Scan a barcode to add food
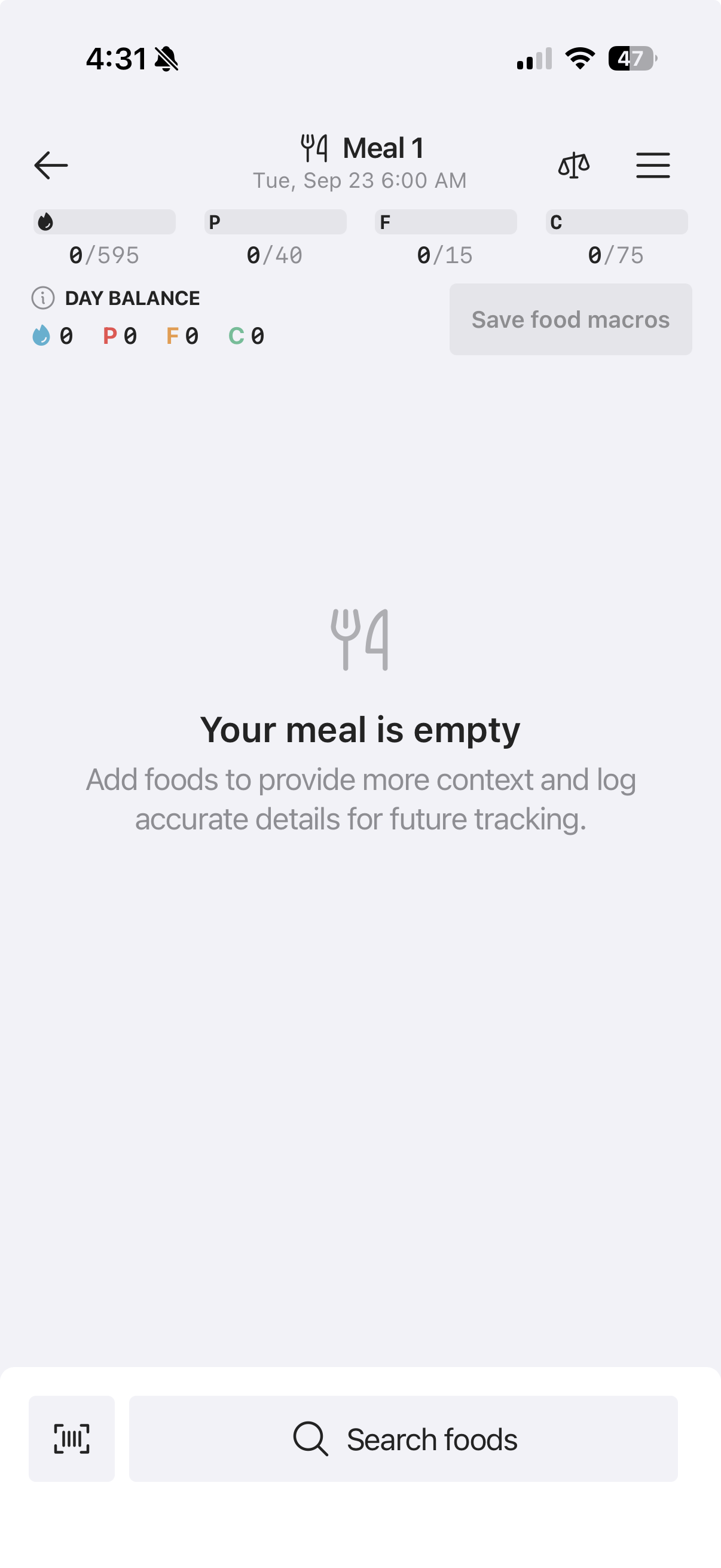Image resolution: width=721 pixels, height=1568 pixels. 72,1439
